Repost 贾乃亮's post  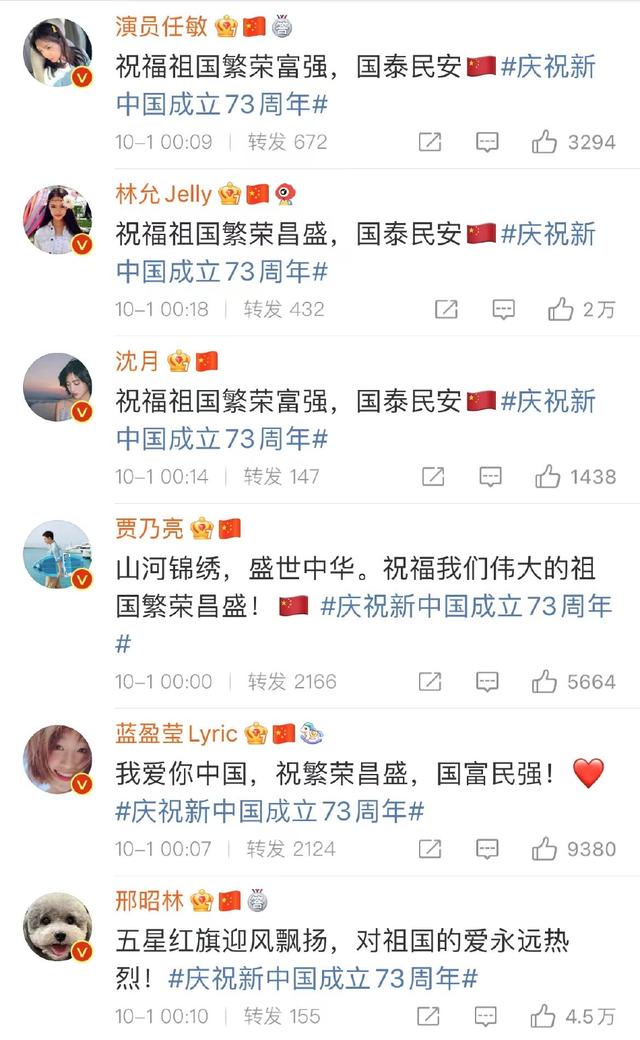coord(430,681)
